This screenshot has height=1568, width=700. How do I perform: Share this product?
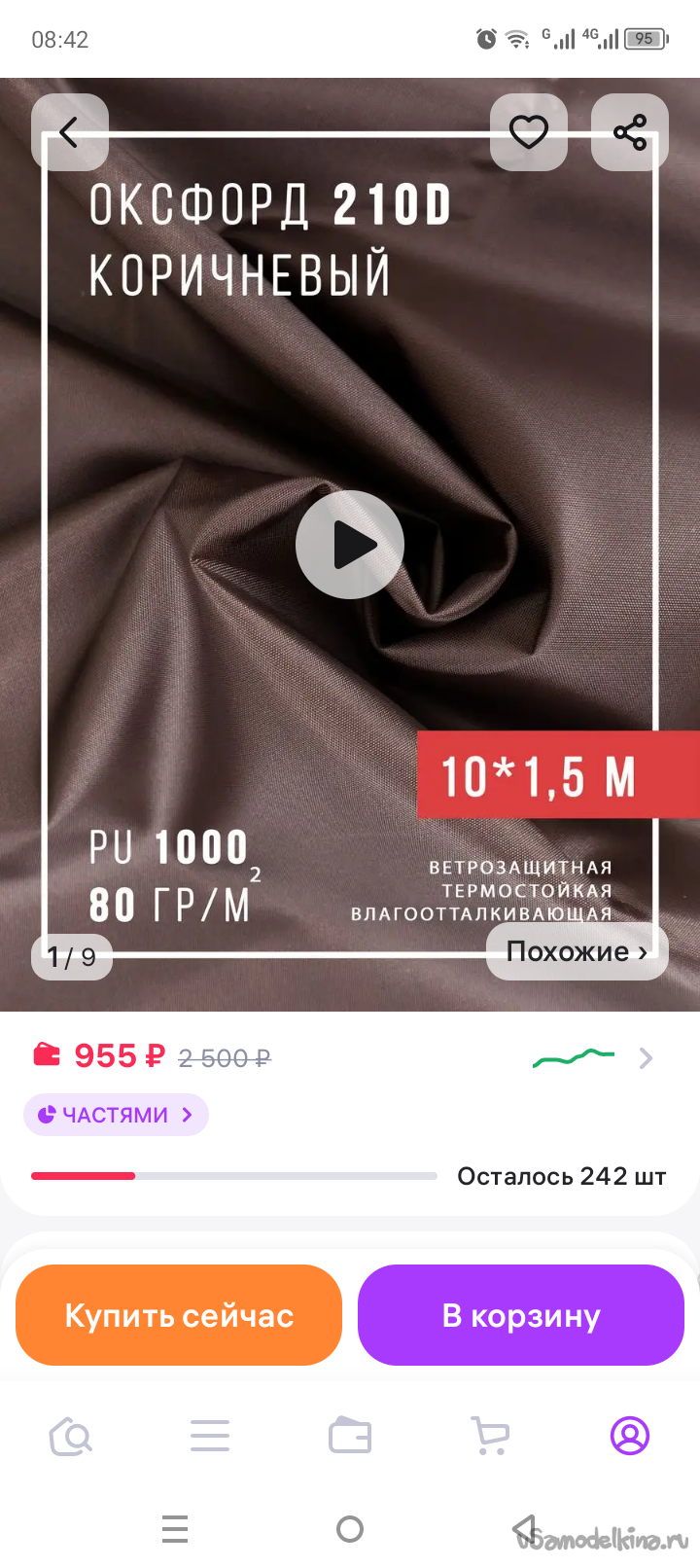[630, 132]
